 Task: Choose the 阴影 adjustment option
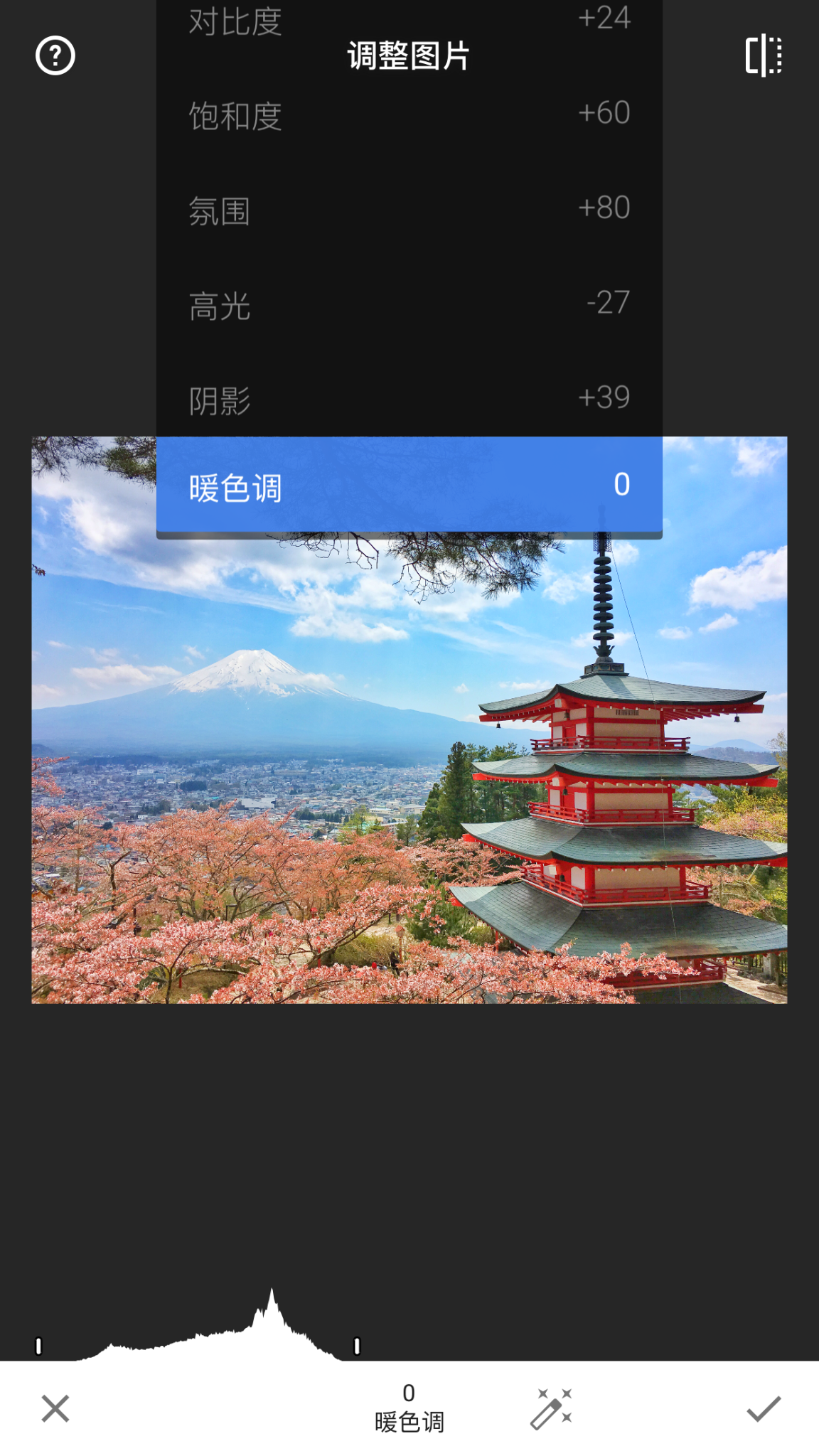point(409,400)
